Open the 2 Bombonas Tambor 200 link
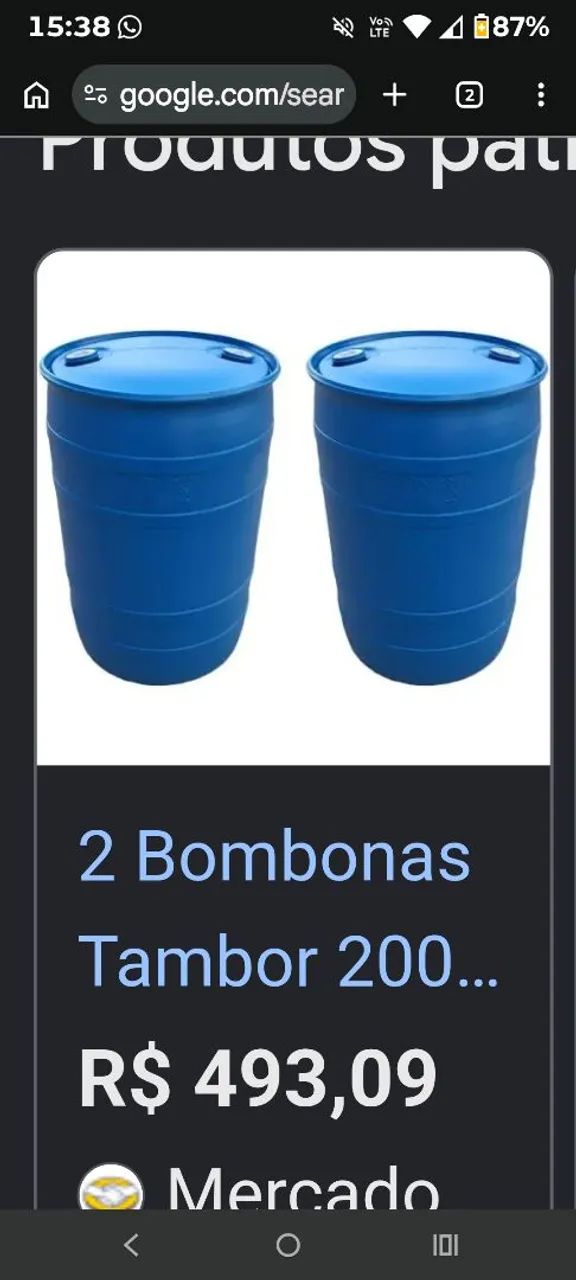 (x=288, y=909)
